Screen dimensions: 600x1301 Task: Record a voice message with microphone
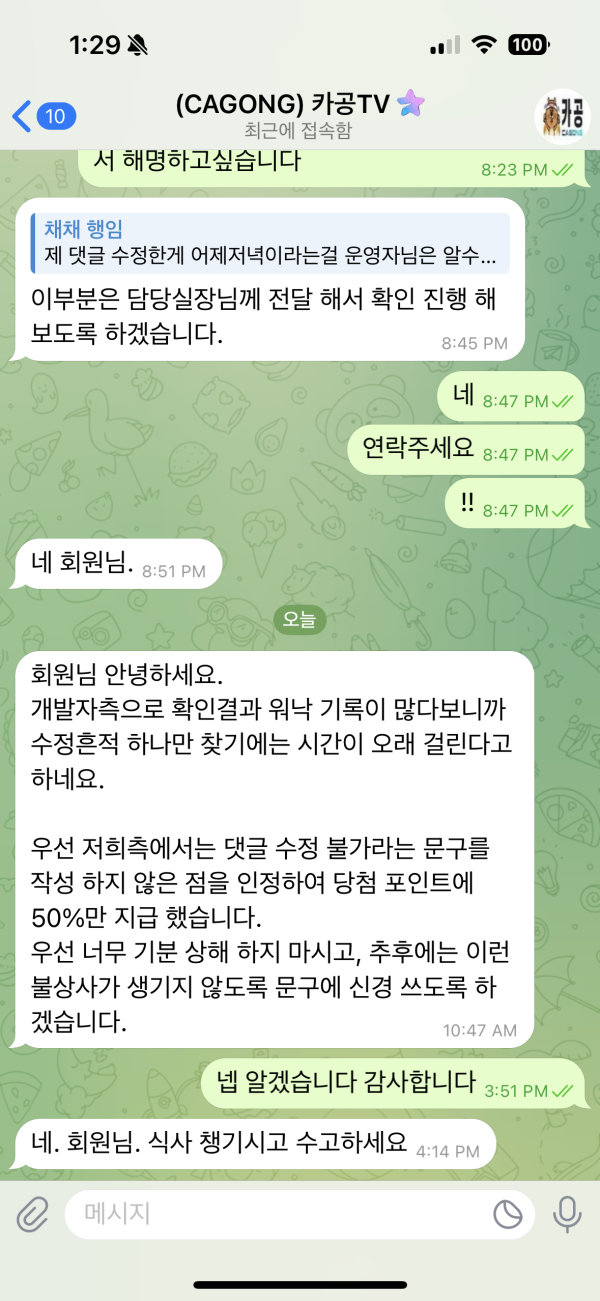click(567, 1215)
